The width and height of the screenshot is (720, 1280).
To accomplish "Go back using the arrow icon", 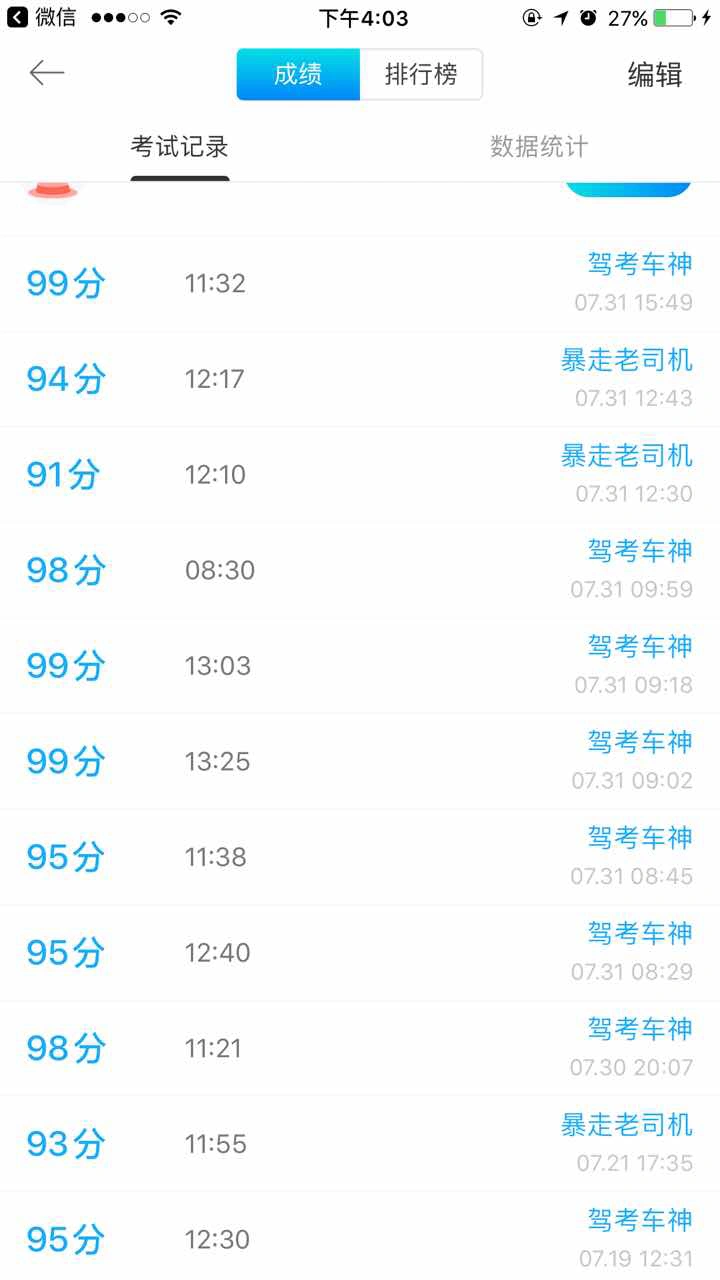I will [x=47, y=73].
